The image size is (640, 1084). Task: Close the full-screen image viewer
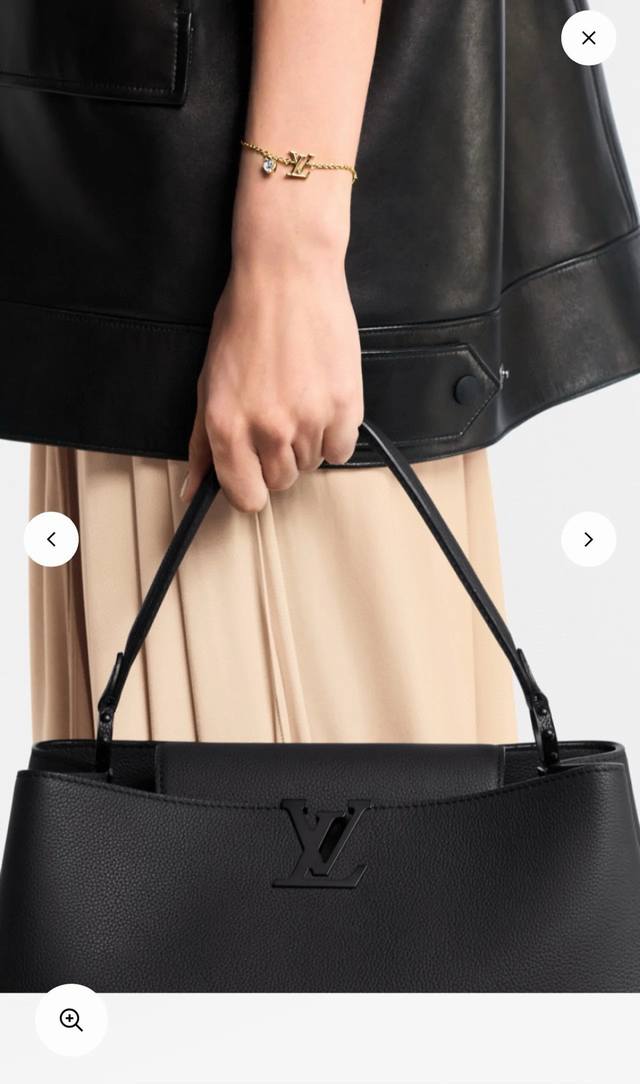pos(588,38)
